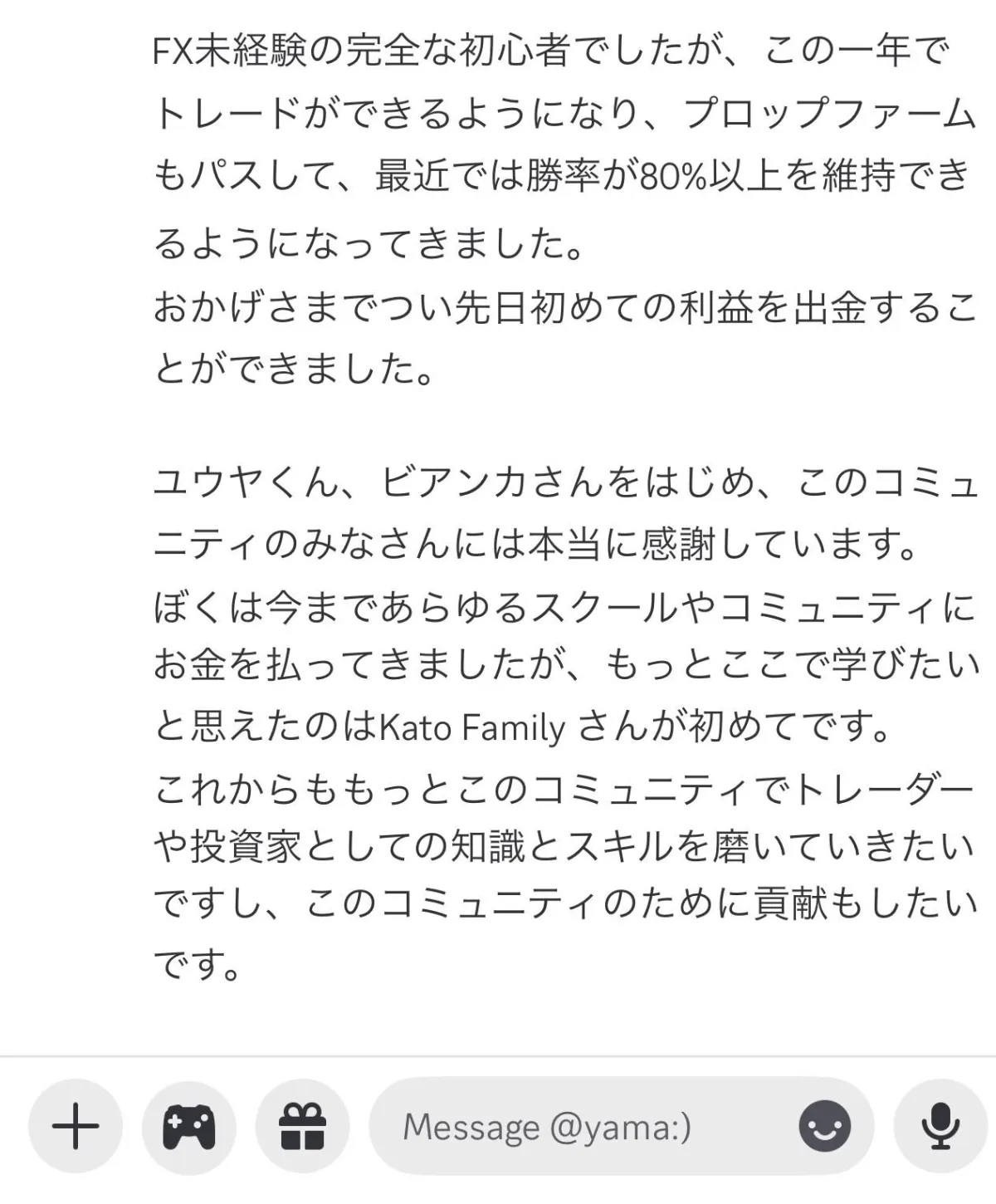Start a voice message with the microphone

click(940, 1127)
